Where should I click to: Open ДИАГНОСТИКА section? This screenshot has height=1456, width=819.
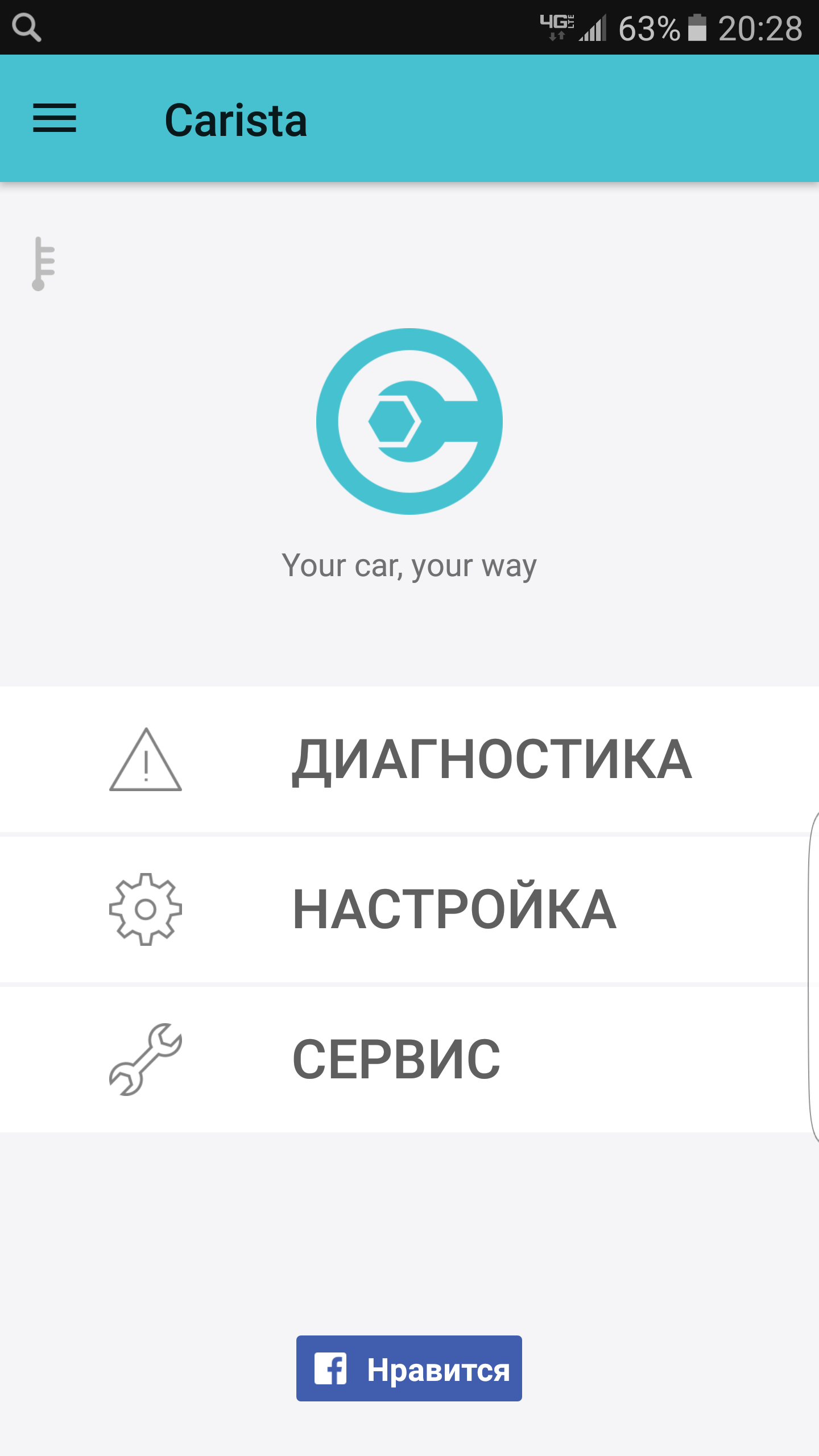[x=409, y=760]
